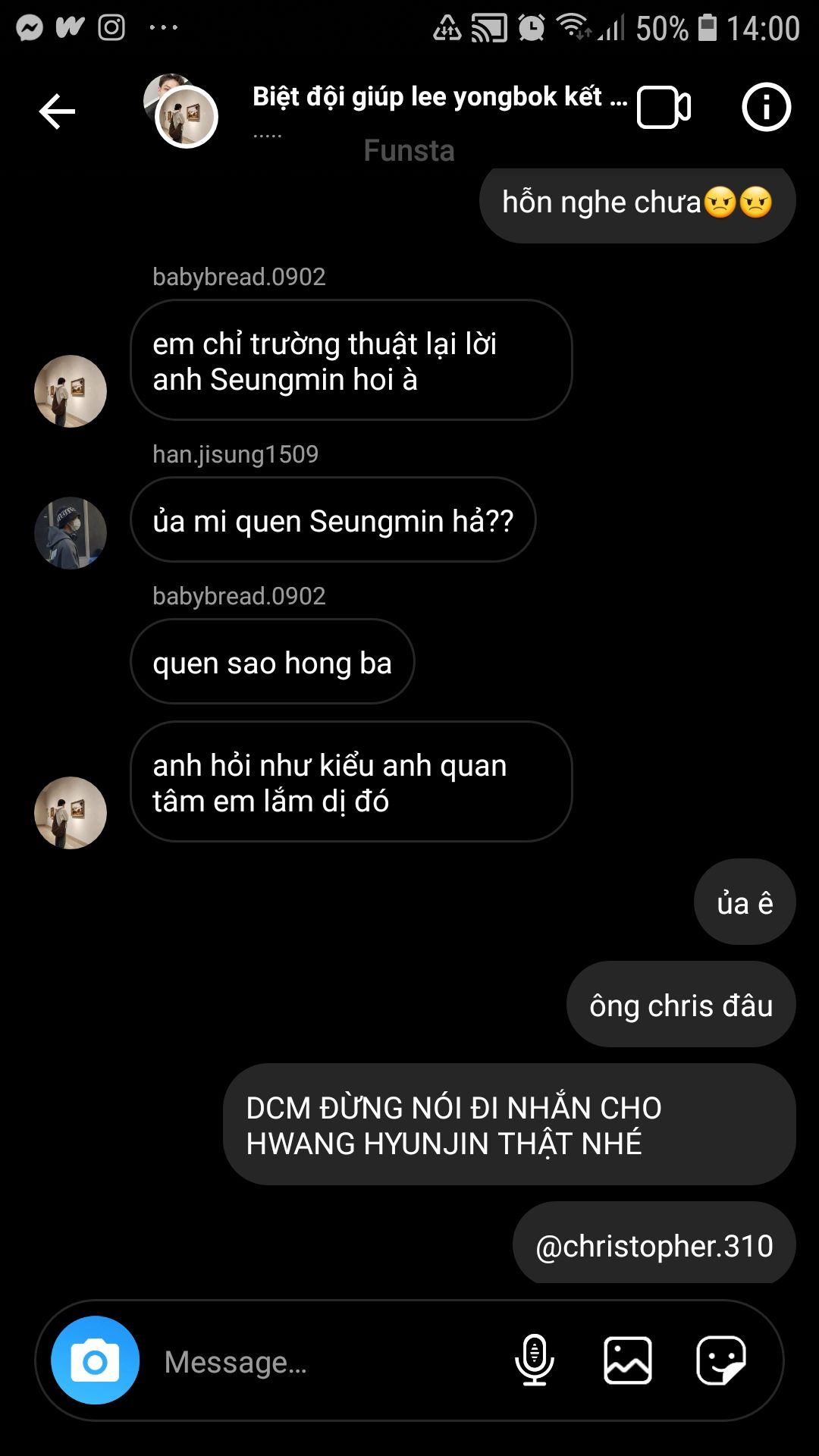Record a voice message with the microphone
This screenshot has height=1456, width=819.
tap(535, 1360)
